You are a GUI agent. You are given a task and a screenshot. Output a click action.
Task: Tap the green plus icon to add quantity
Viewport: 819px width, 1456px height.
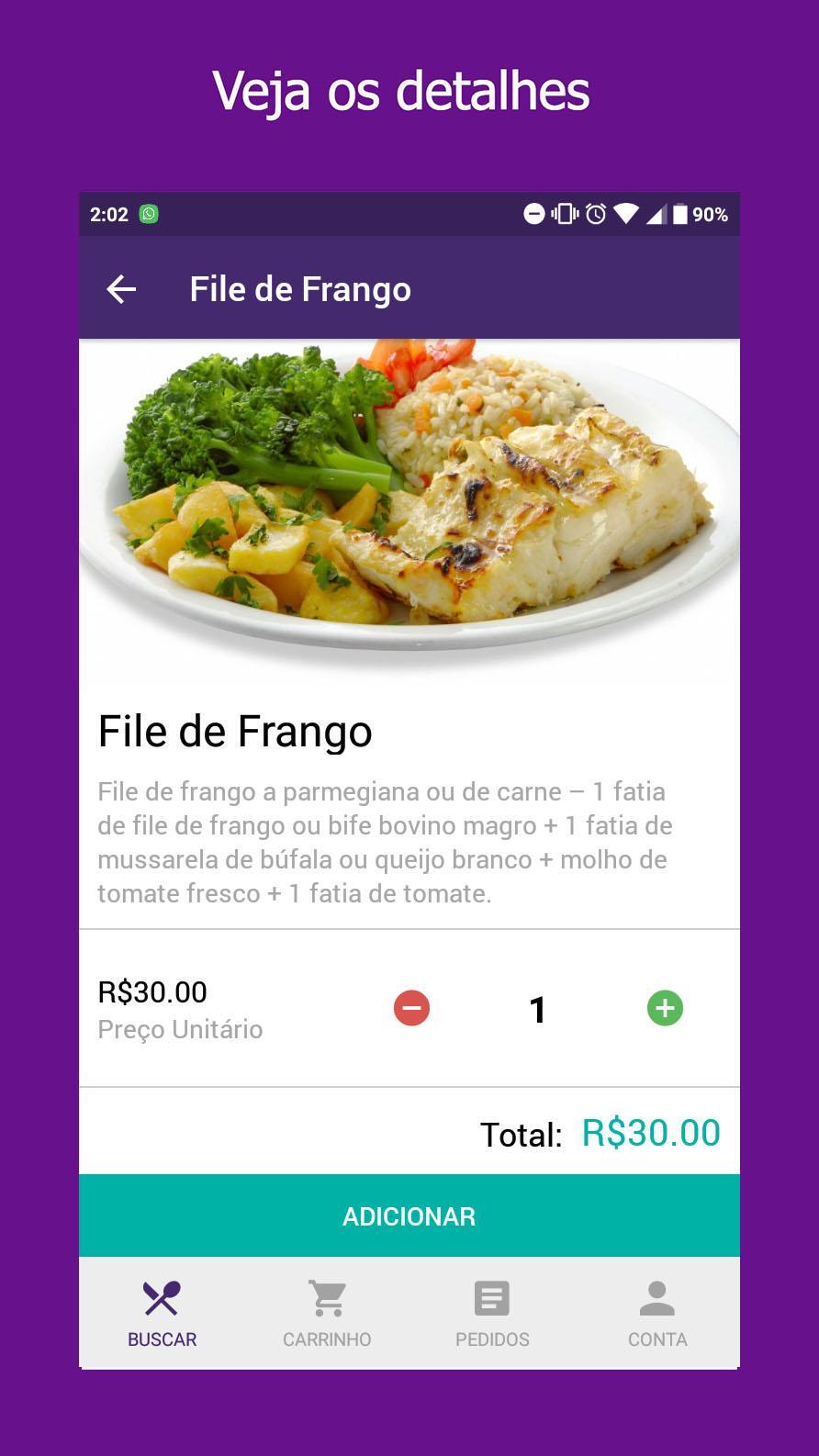tap(665, 1007)
